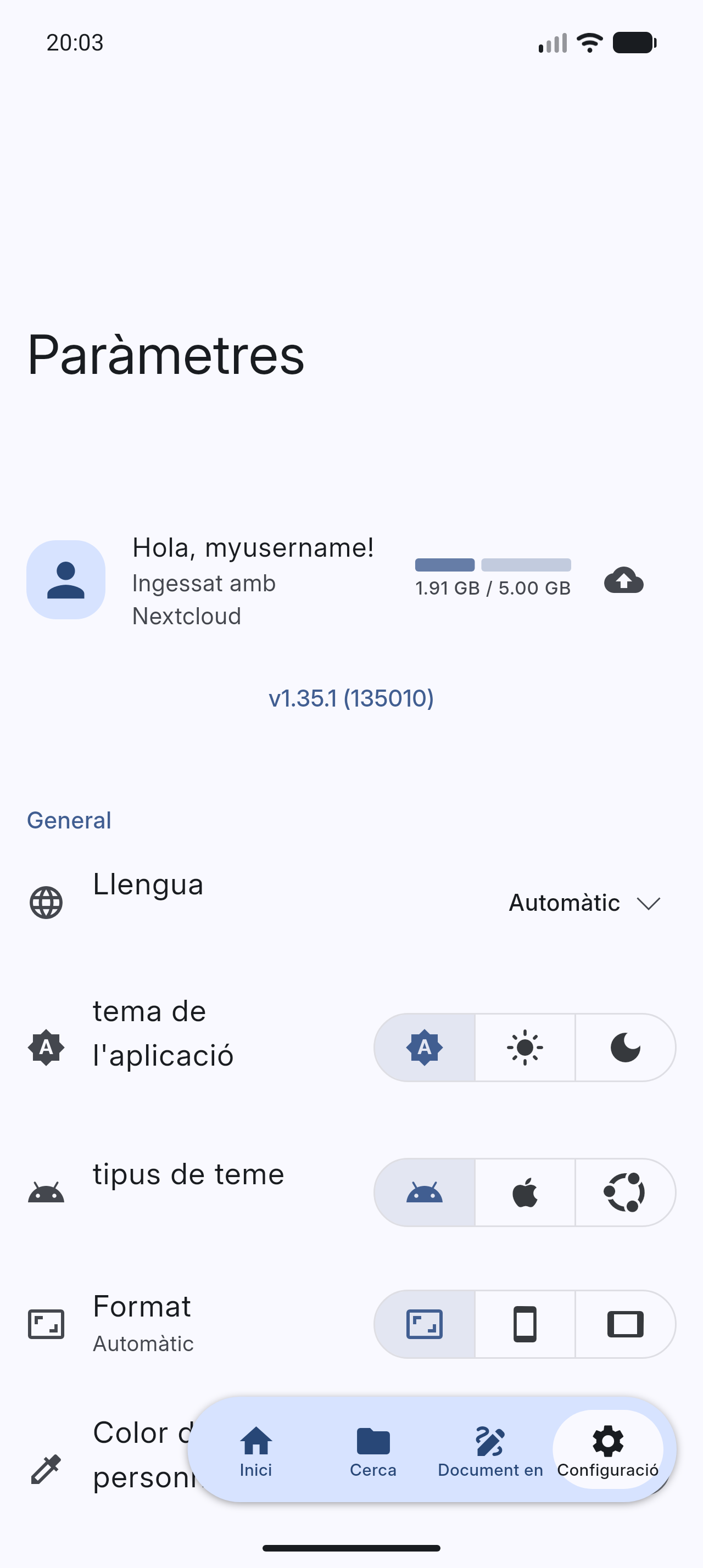Image resolution: width=703 pixels, height=1568 pixels.
Task: Select the Configuració tab
Action: [608, 1450]
